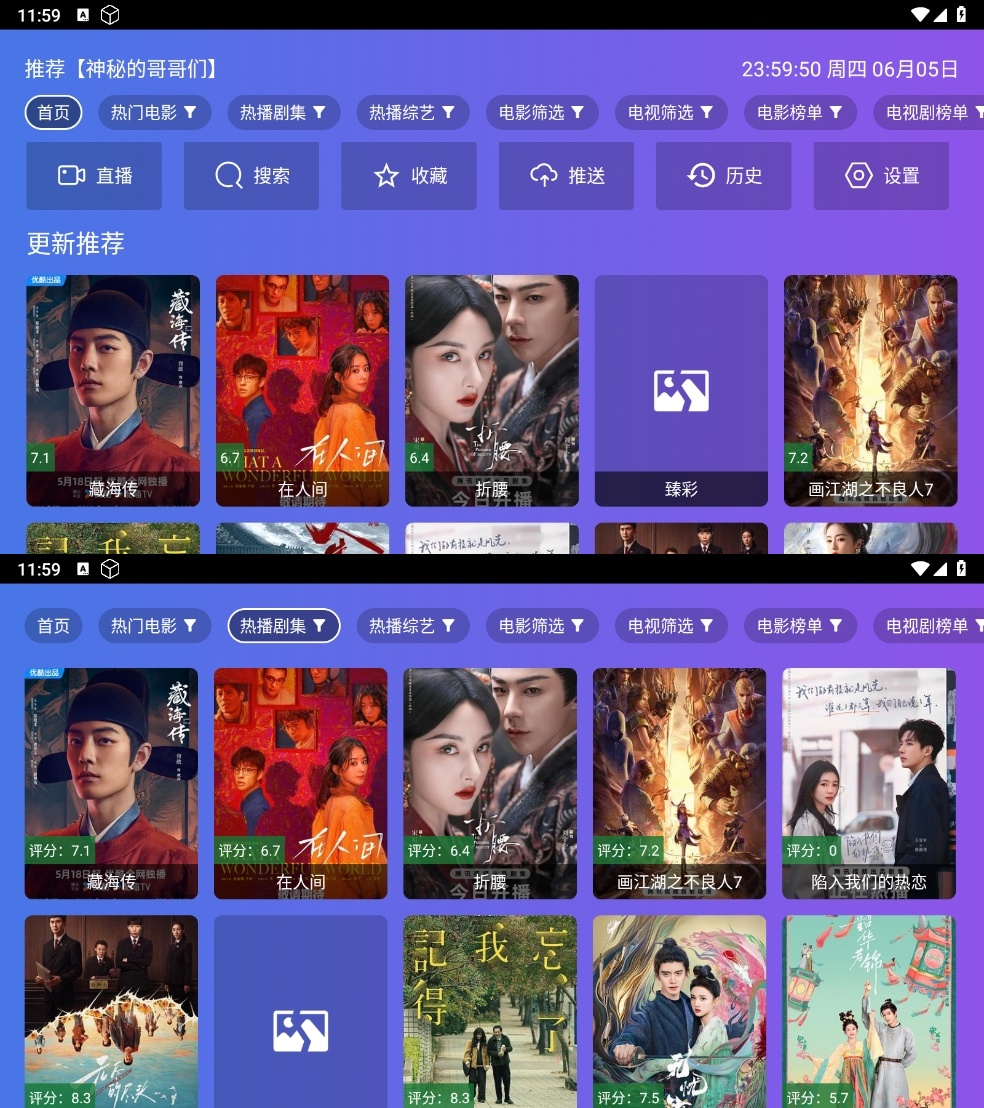
Task: Open the 臻彩 card with placeholder image
Action: (681, 390)
